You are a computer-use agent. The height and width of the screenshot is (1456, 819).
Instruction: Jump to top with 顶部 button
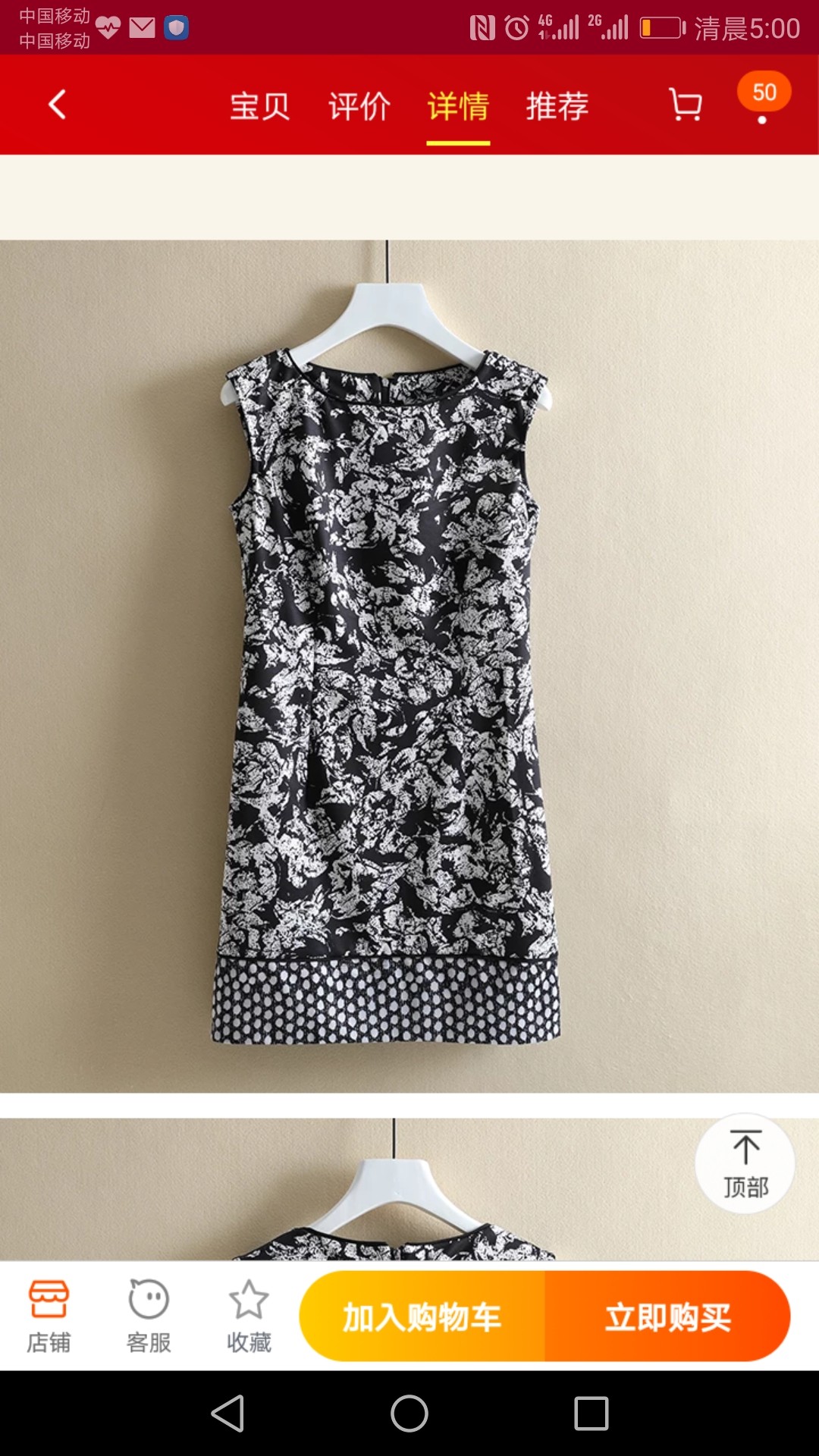pyautogui.click(x=745, y=1164)
